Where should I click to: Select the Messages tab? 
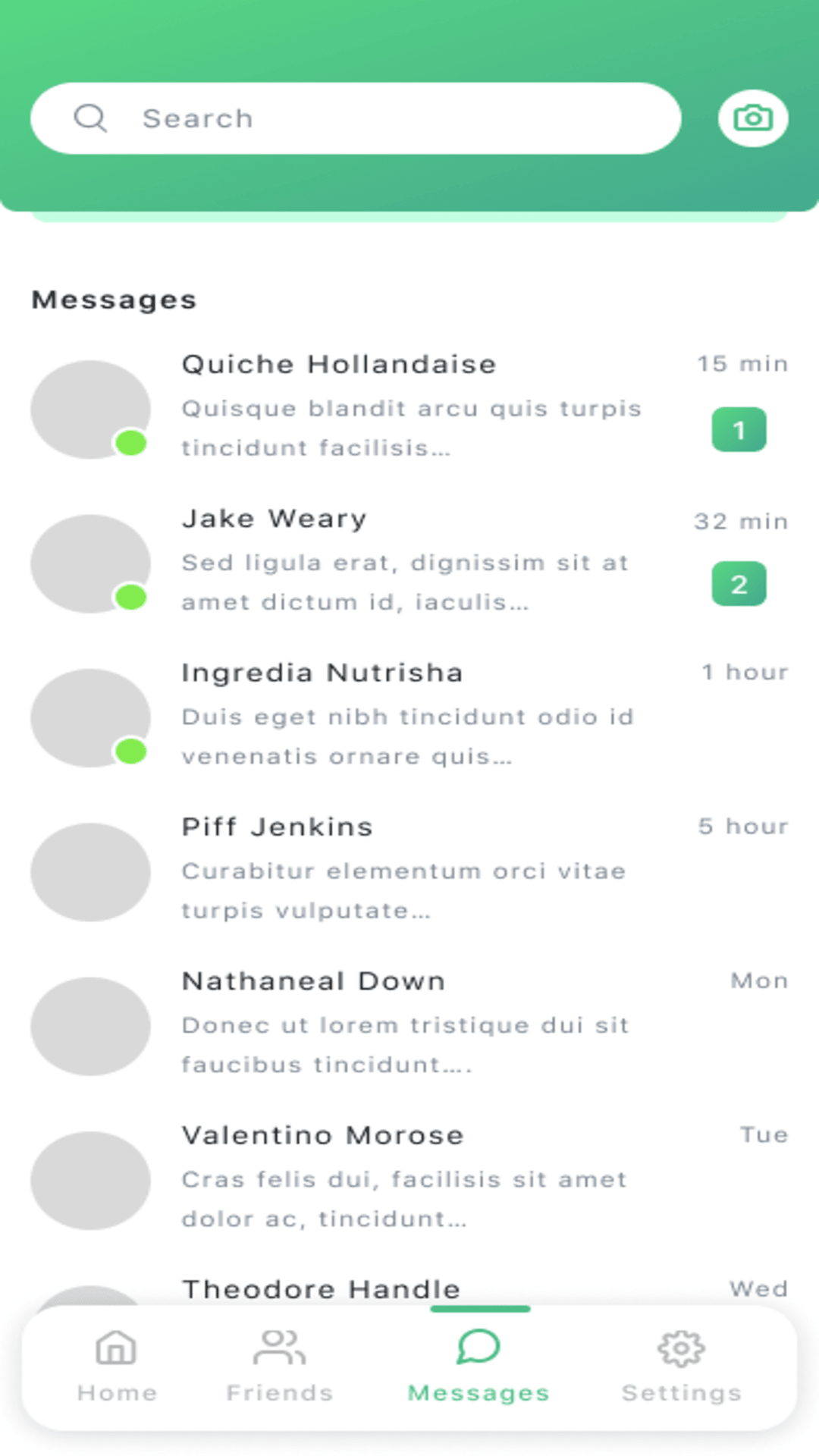point(479,1367)
